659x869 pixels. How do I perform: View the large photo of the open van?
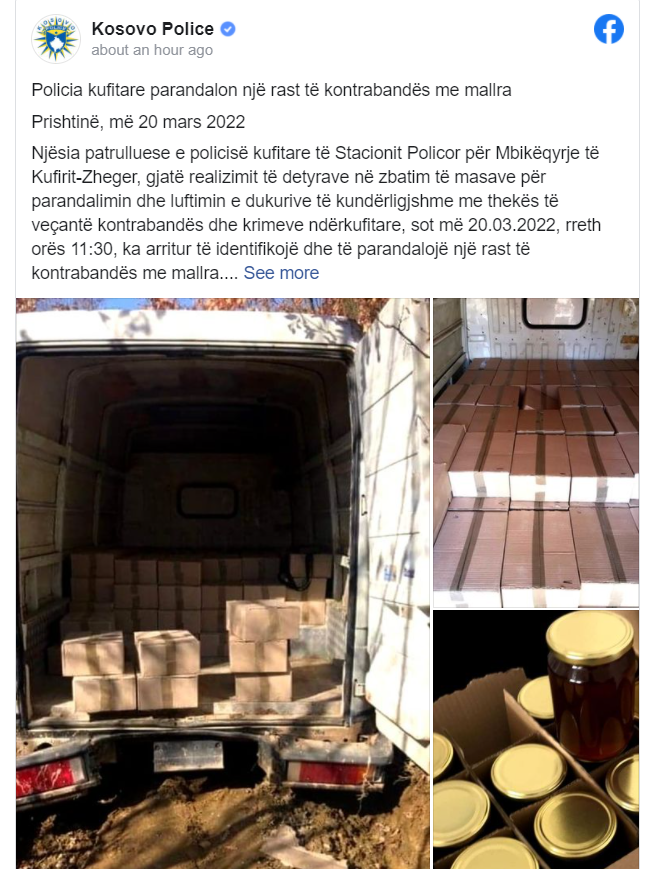pos(222,582)
